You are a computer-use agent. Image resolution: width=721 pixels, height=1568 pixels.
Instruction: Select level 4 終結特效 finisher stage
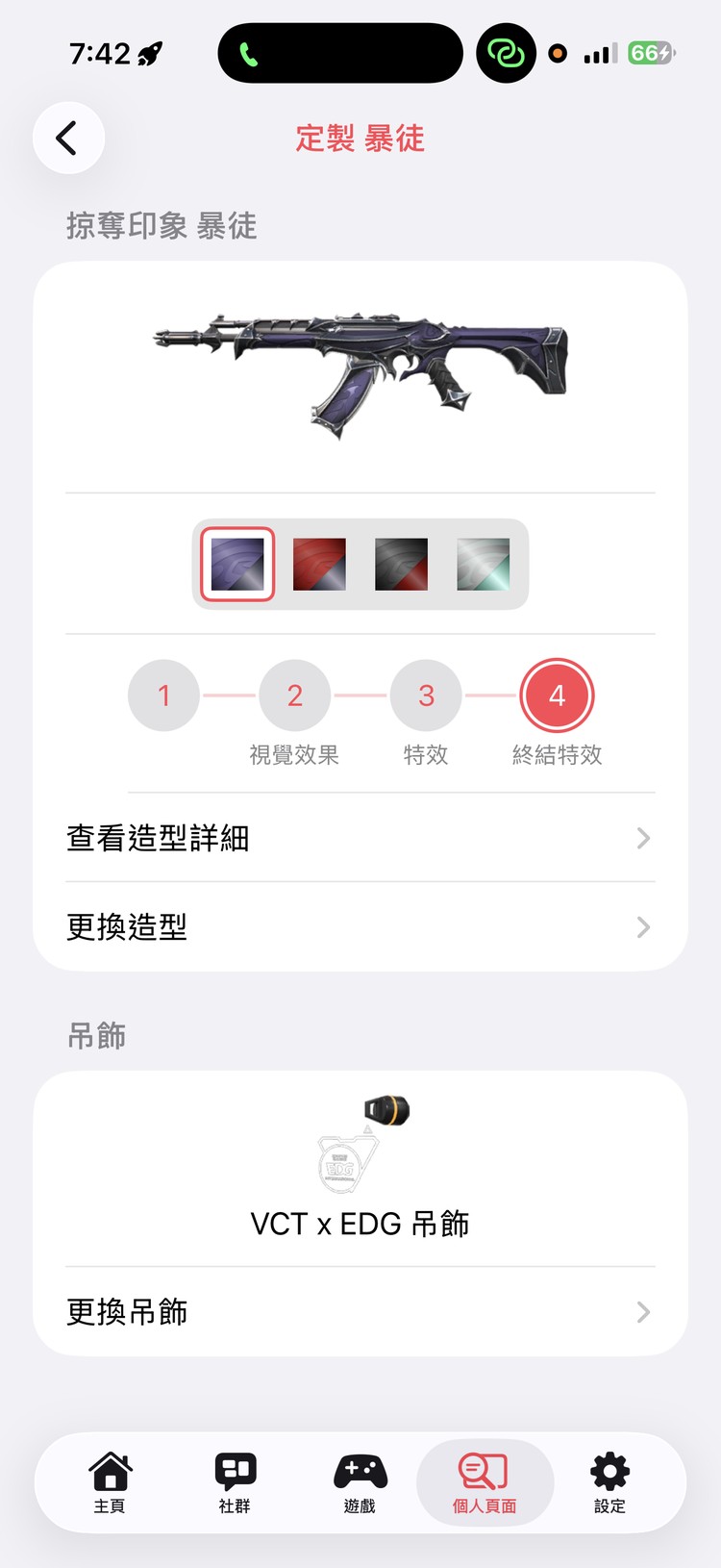pos(556,695)
